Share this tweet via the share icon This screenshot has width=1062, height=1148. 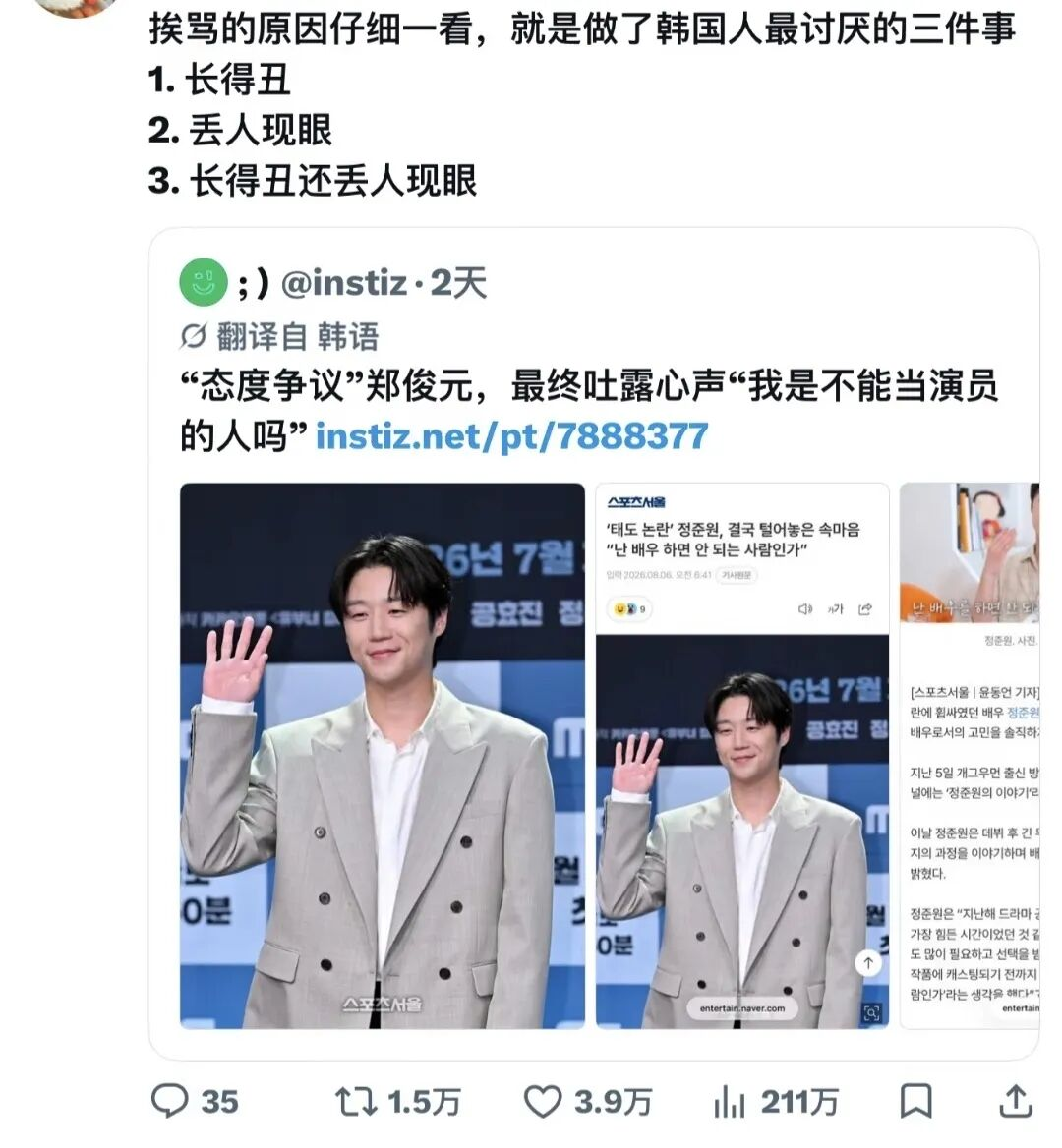click(x=1016, y=1101)
